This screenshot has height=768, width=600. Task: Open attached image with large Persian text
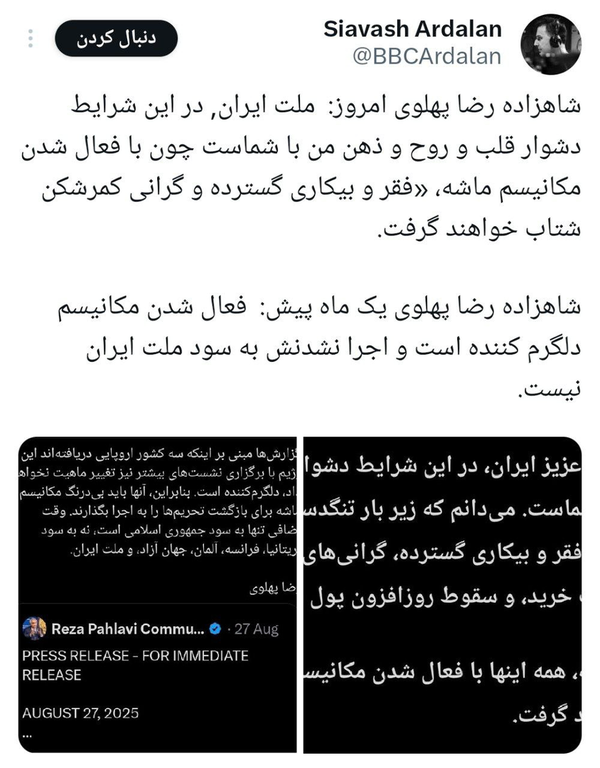click(442, 595)
